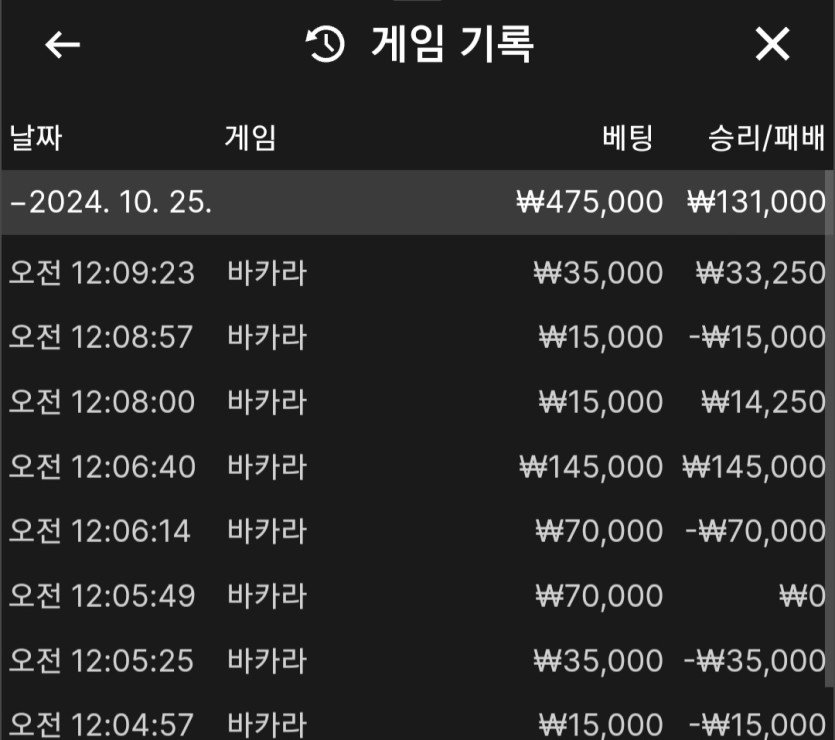Open the 12:06:40 round with ₩145,000 bet

click(x=417, y=466)
